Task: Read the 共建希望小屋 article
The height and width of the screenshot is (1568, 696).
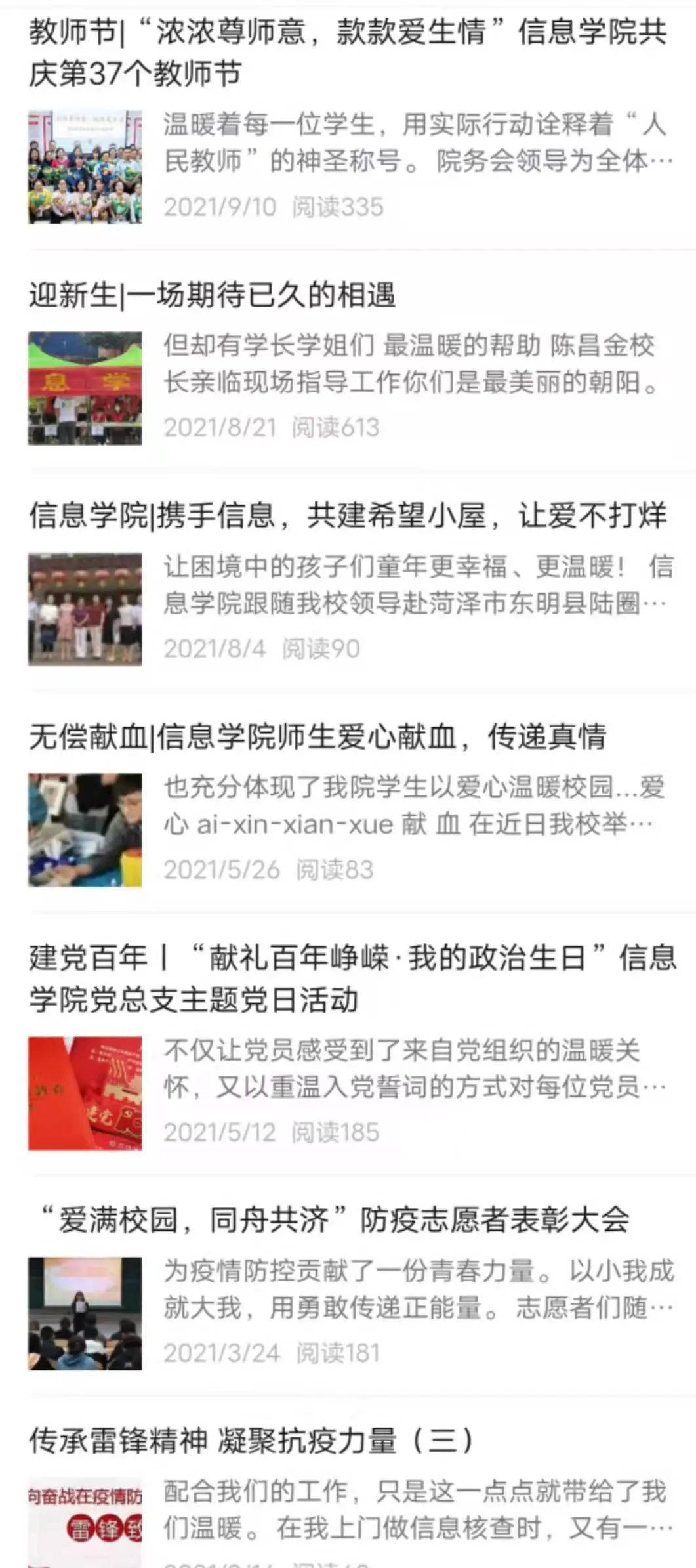Action: coord(348,516)
